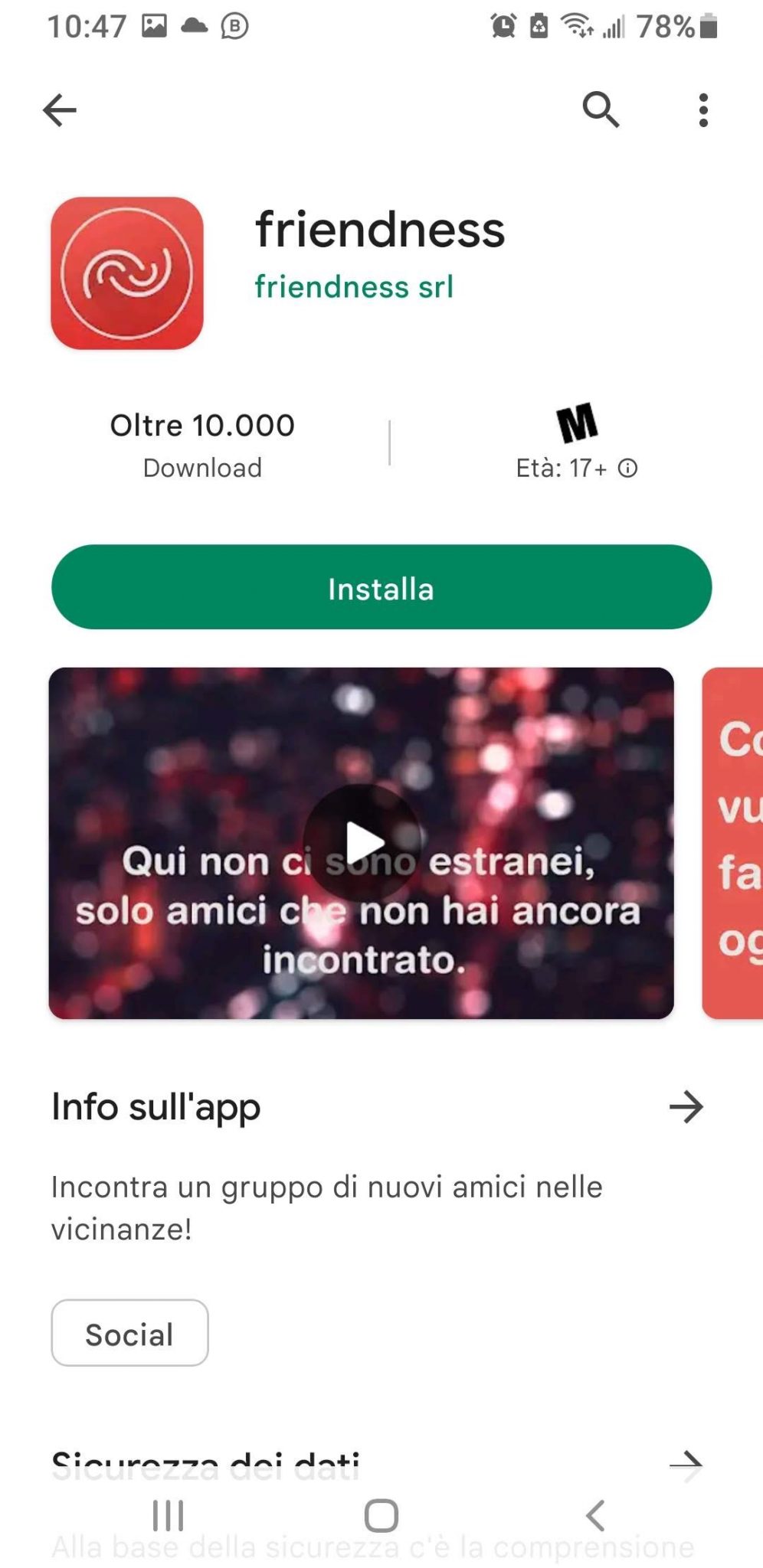
Task: Open the three-dot overflow menu
Action: point(704,108)
